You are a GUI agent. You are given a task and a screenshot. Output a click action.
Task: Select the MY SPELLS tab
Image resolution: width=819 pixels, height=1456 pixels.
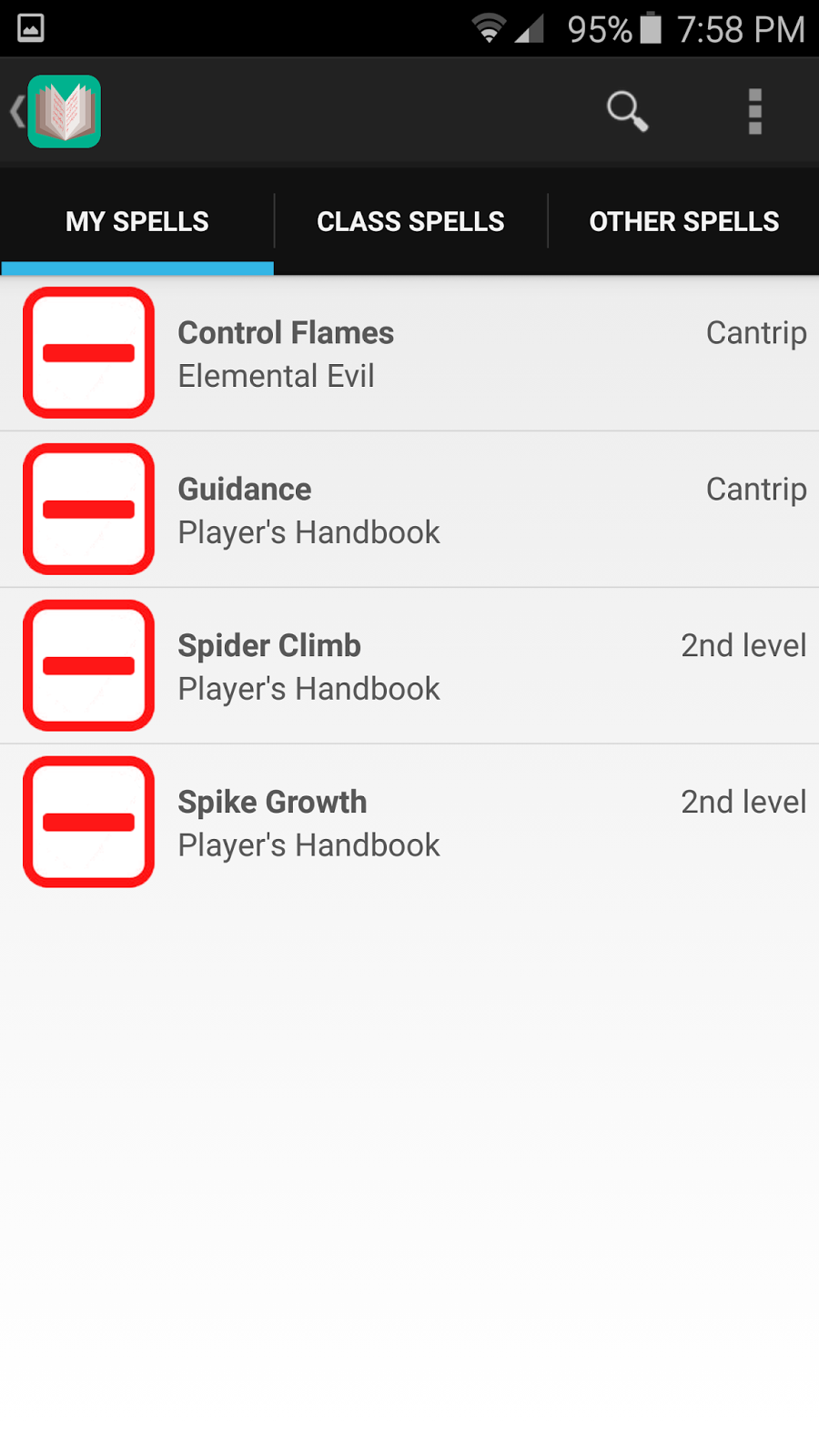point(136,221)
